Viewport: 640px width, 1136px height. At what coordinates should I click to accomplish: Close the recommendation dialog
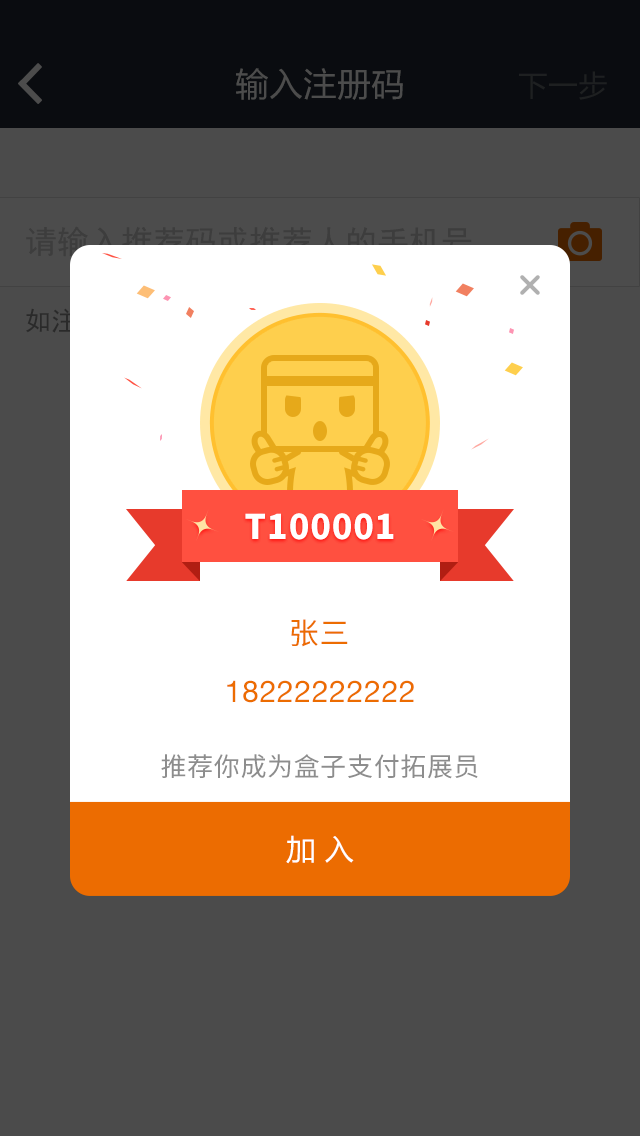tap(529, 286)
